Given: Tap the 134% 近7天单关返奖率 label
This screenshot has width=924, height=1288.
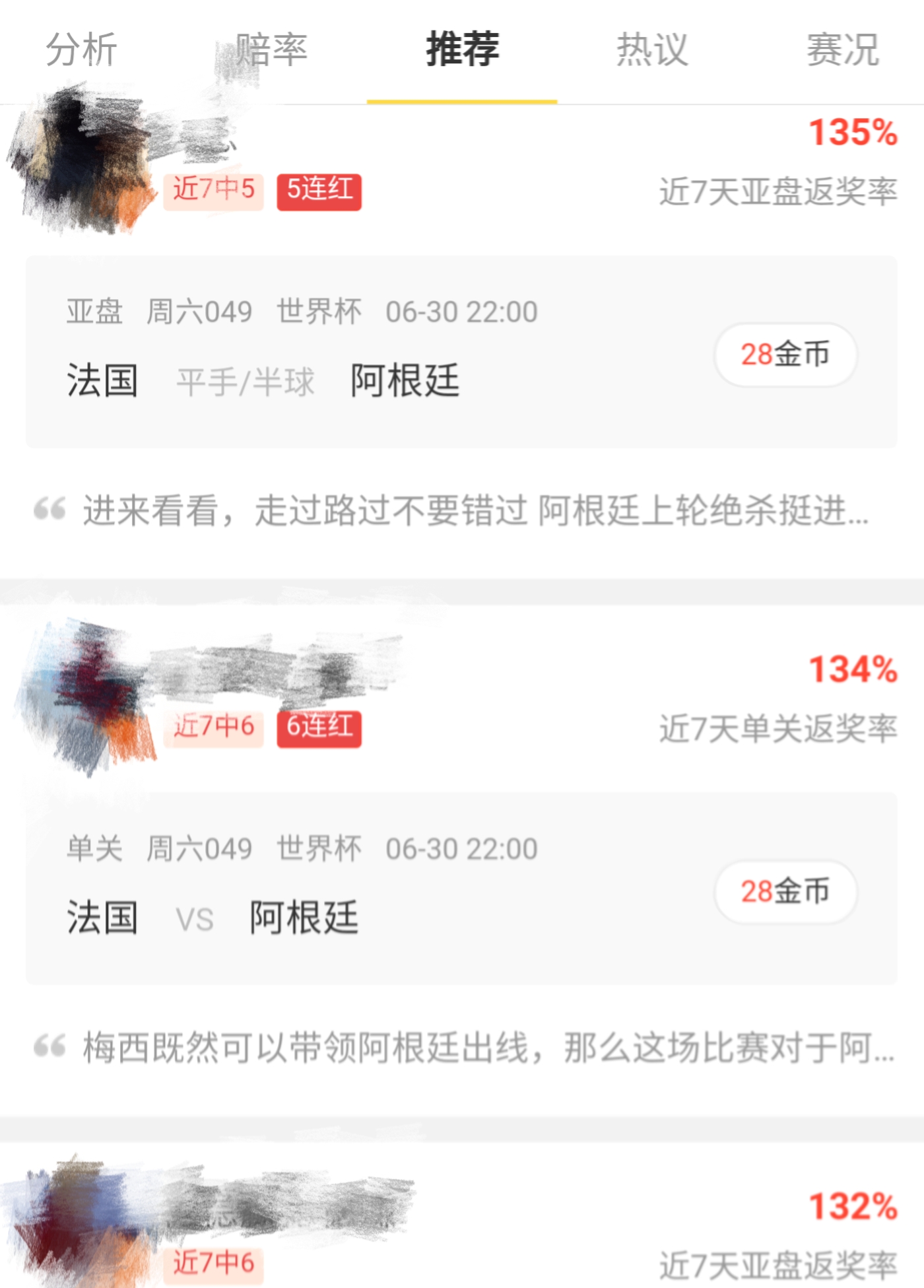Looking at the screenshot, I should (779, 729).
